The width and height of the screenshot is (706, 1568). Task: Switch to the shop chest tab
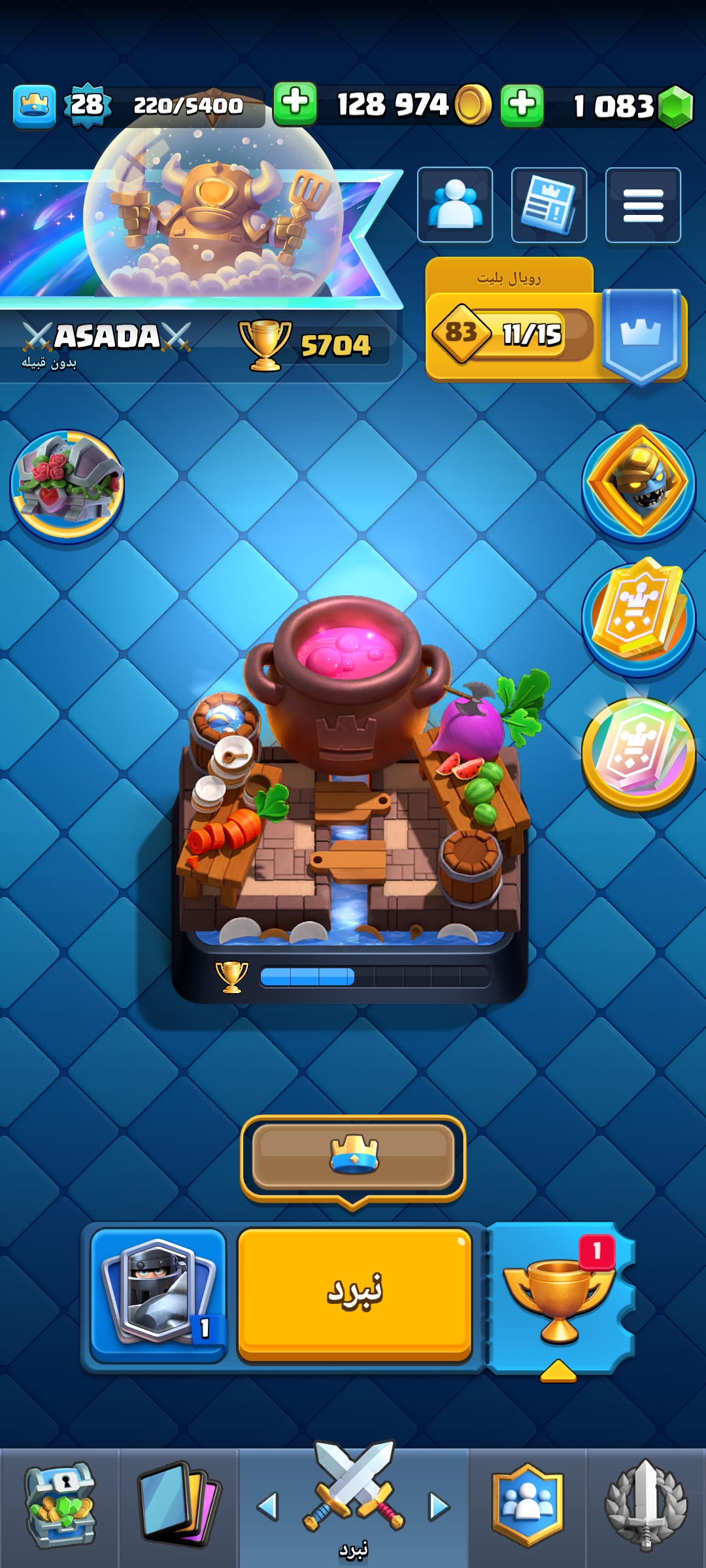click(59, 1506)
